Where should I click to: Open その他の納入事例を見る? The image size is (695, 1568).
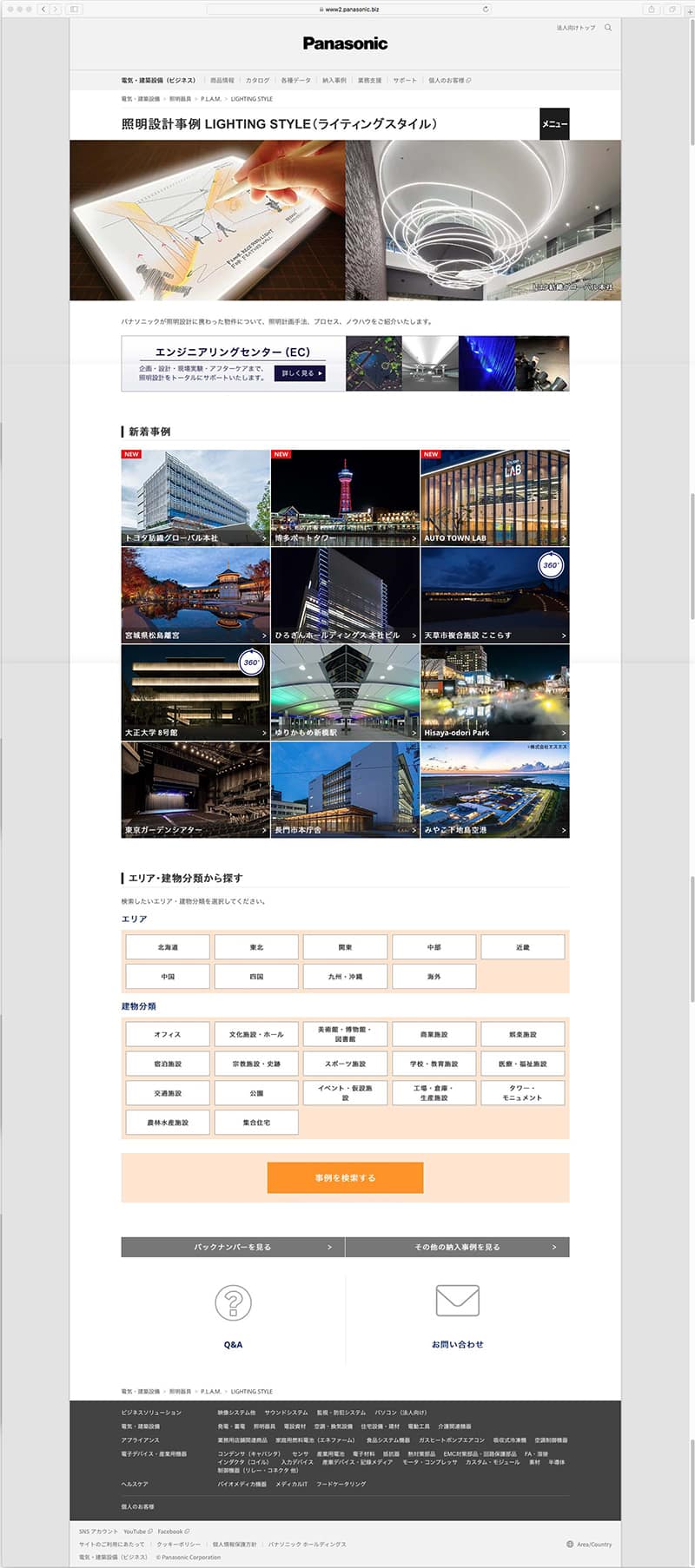[457, 1247]
